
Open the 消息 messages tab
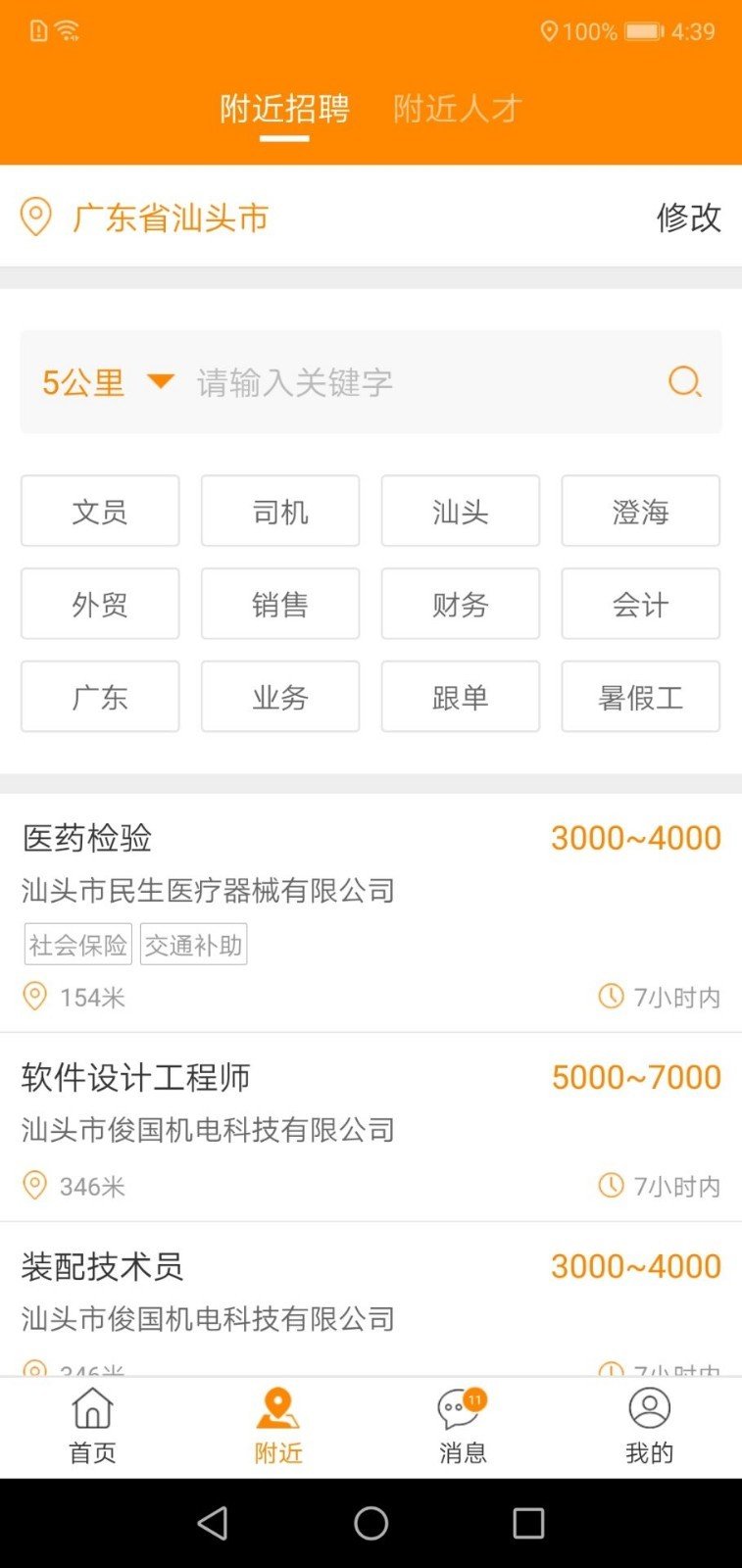(463, 1427)
